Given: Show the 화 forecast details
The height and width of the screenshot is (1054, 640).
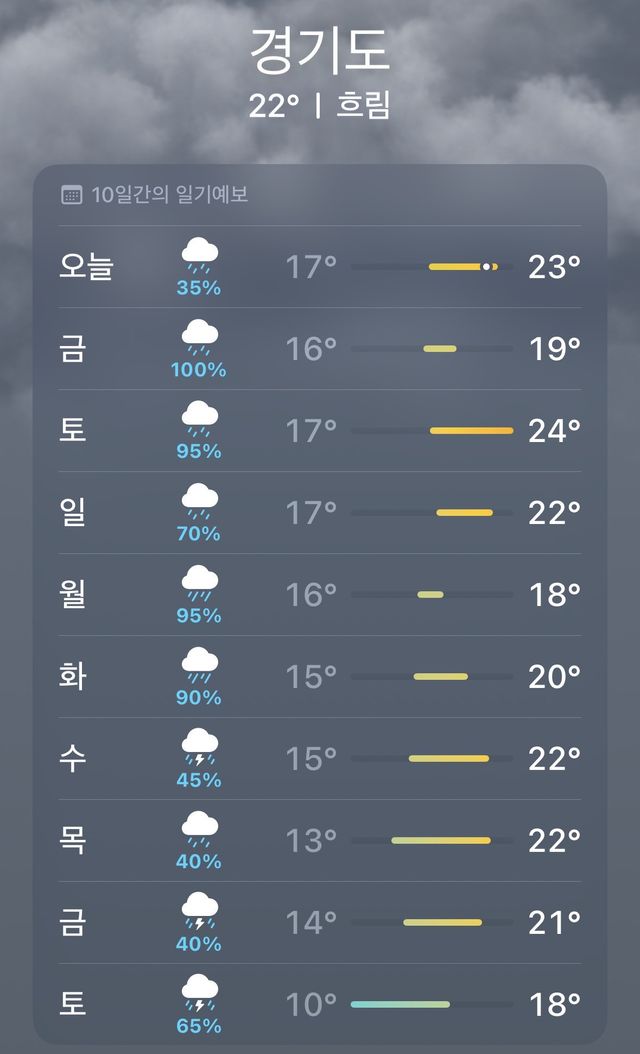Looking at the screenshot, I should pyautogui.click(x=320, y=678).
